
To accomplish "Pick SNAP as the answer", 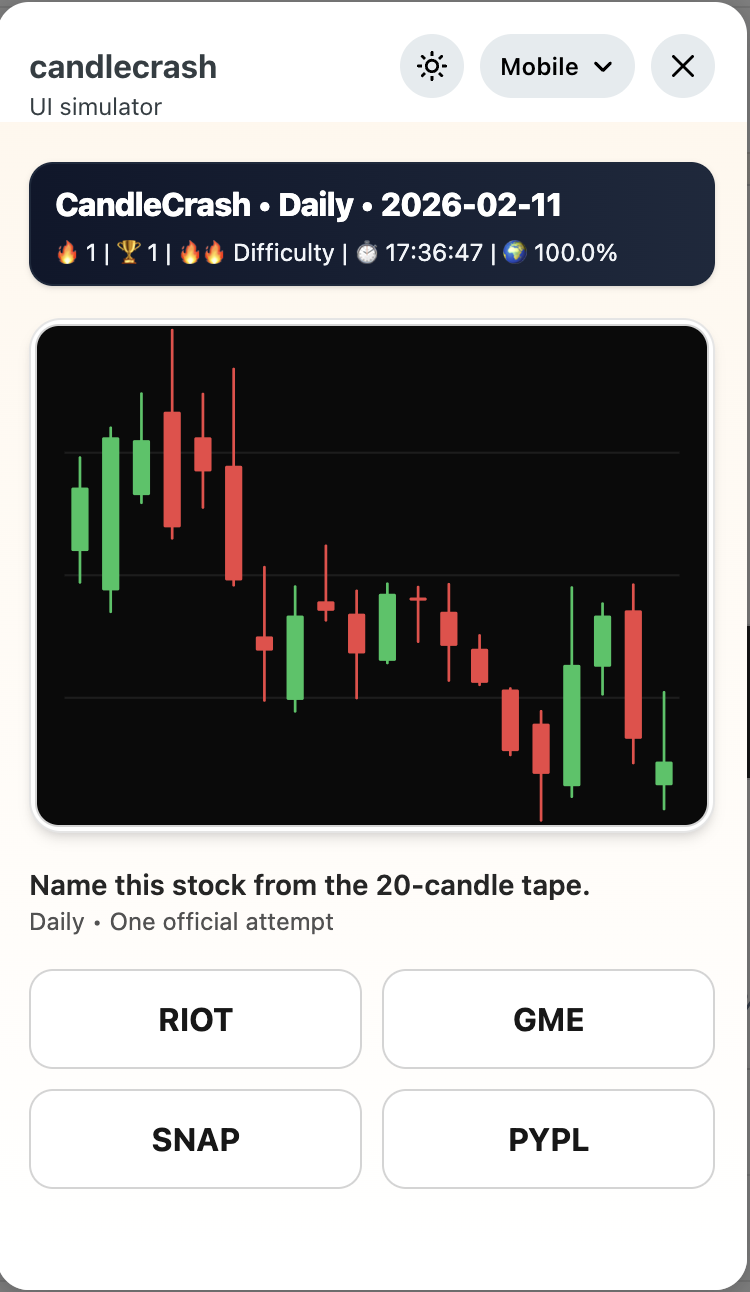I will pyautogui.click(x=195, y=1139).
